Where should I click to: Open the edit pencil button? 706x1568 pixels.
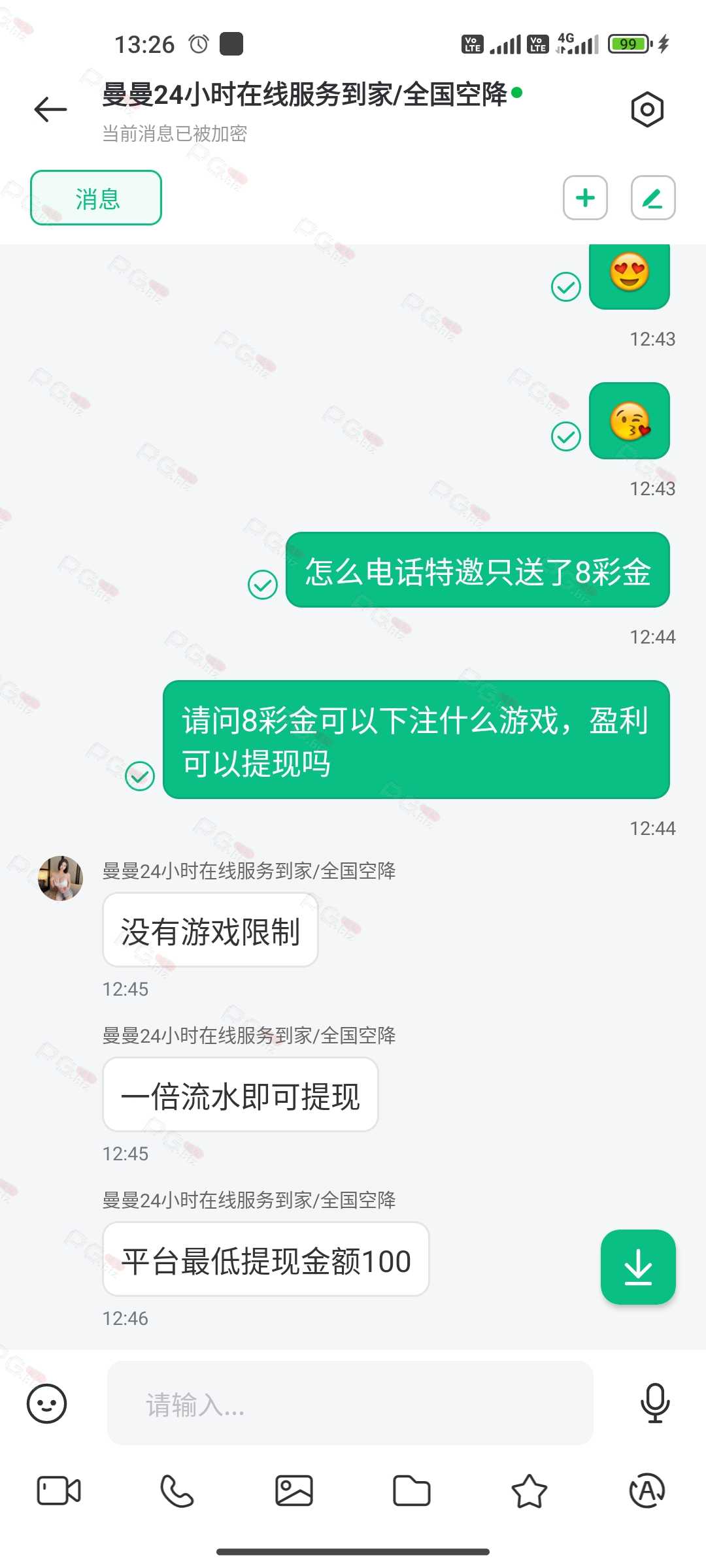tap(653, 197)
